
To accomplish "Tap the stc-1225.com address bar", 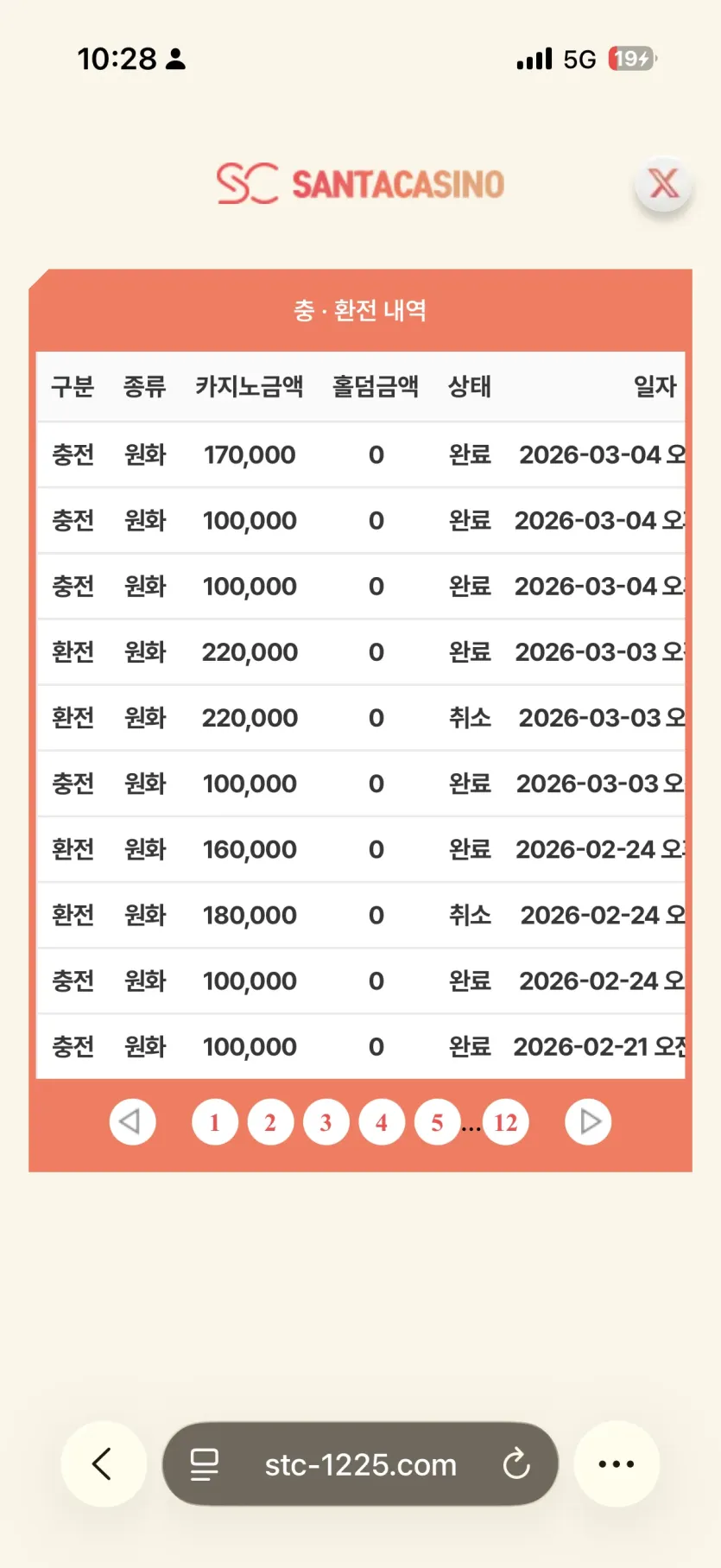I will pyautogui.click(x=360, y=1464).
